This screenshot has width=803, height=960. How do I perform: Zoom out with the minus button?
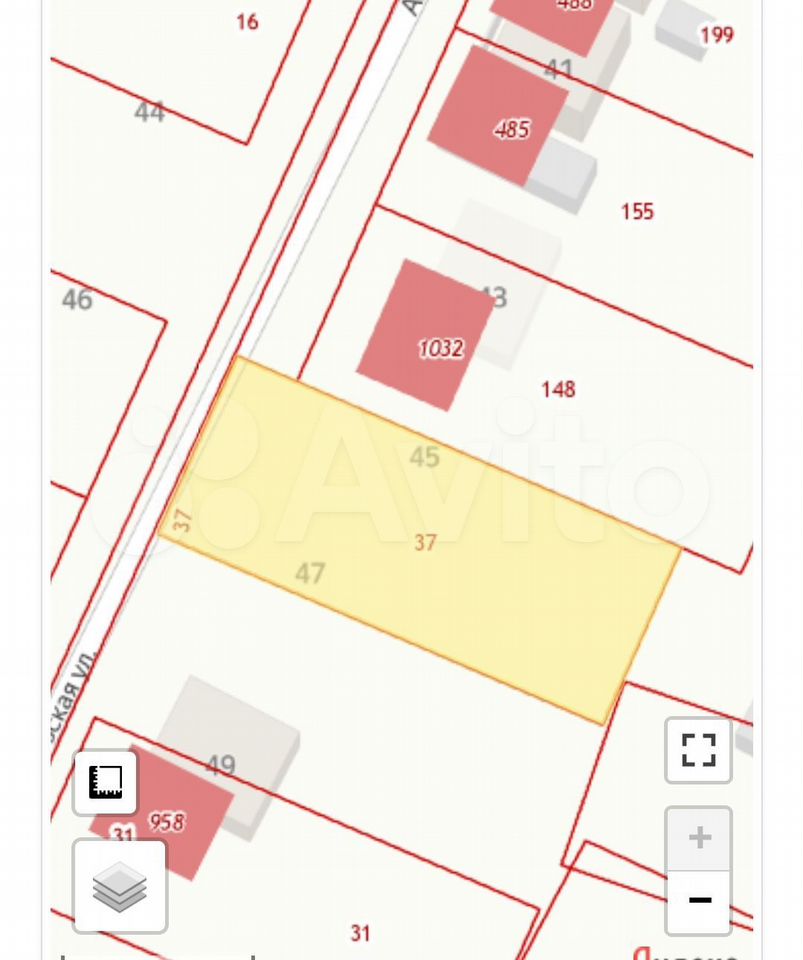coord(698,901)
